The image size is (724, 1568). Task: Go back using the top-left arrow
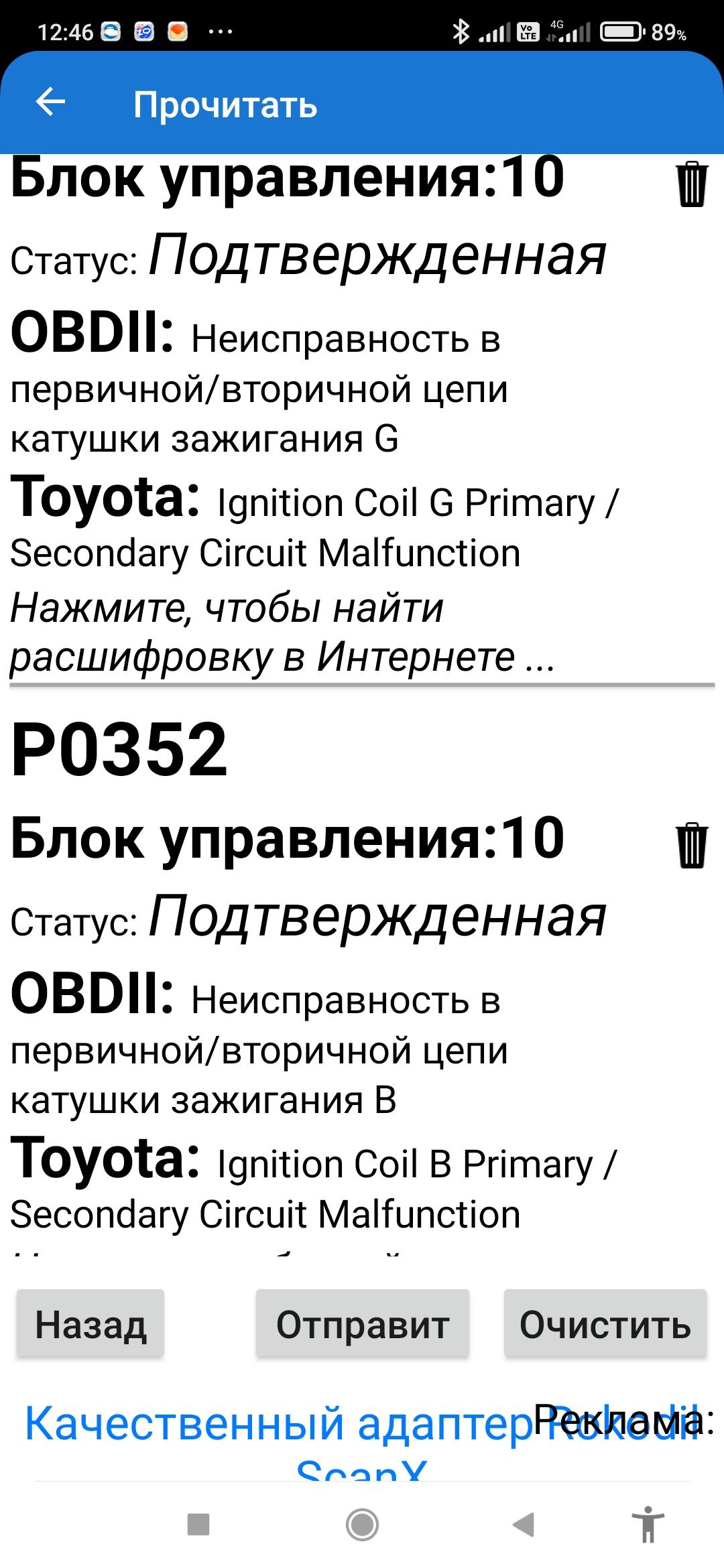50,103
